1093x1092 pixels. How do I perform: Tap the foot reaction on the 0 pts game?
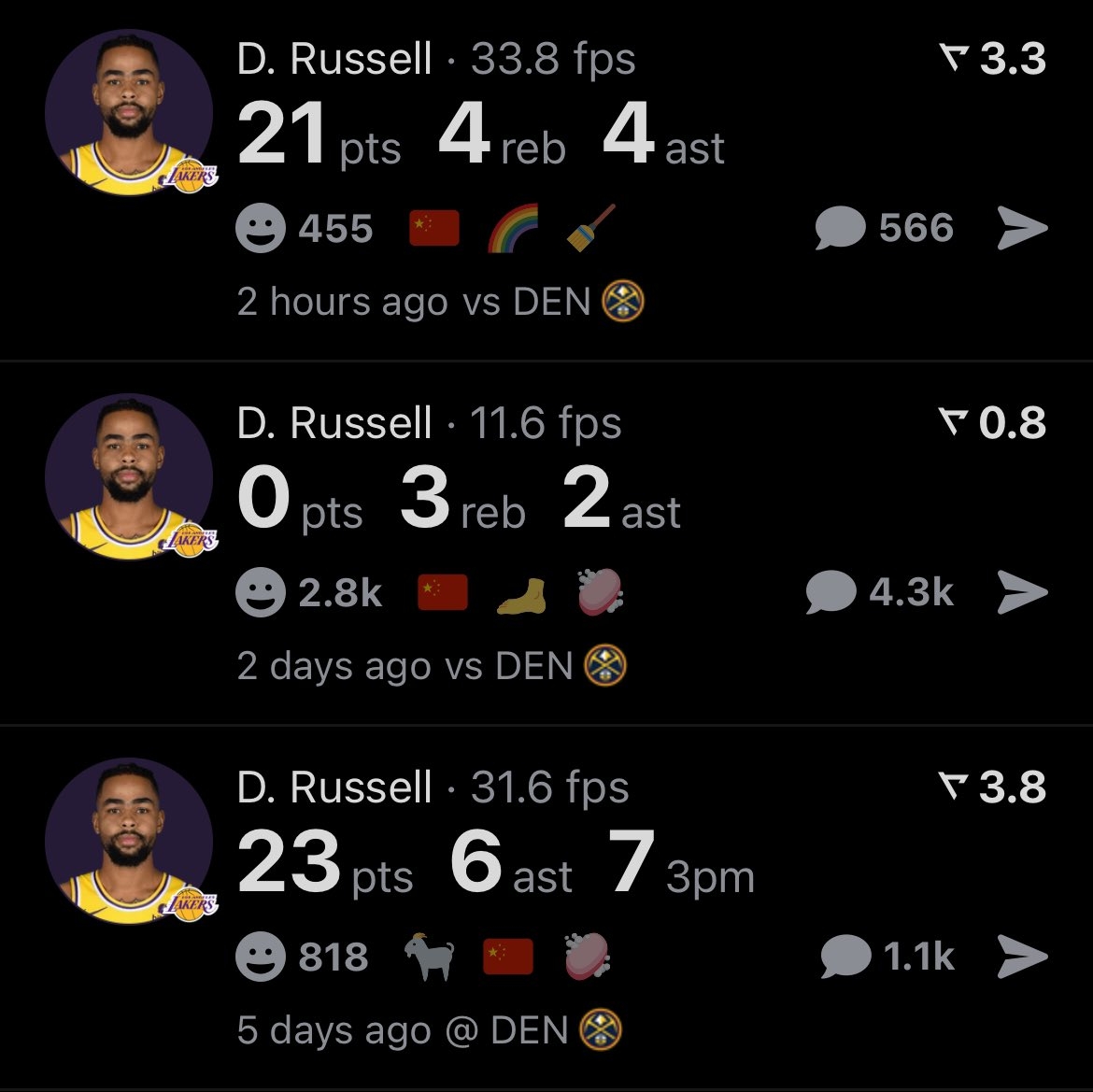pos(521,593)
